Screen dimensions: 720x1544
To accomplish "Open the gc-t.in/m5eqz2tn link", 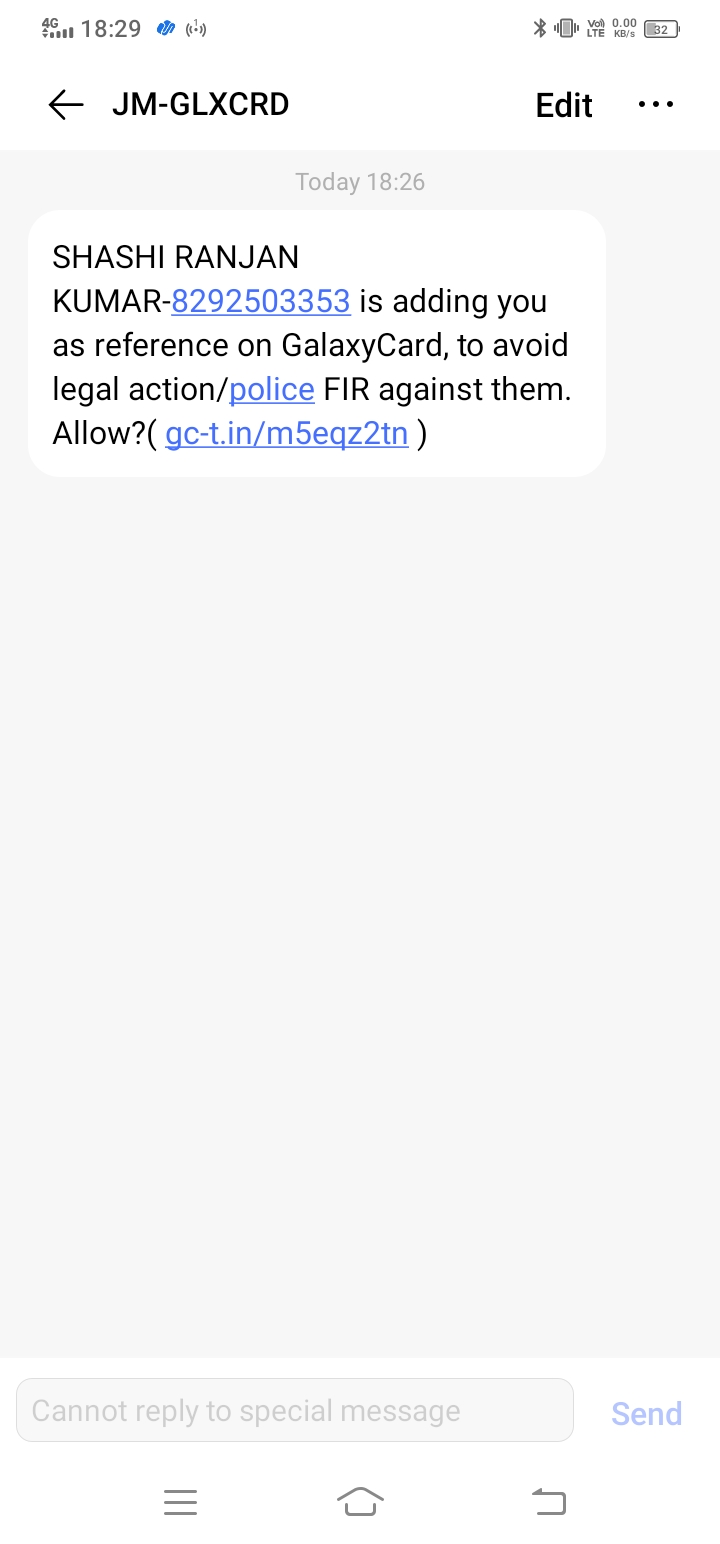I will pos(287,433).
